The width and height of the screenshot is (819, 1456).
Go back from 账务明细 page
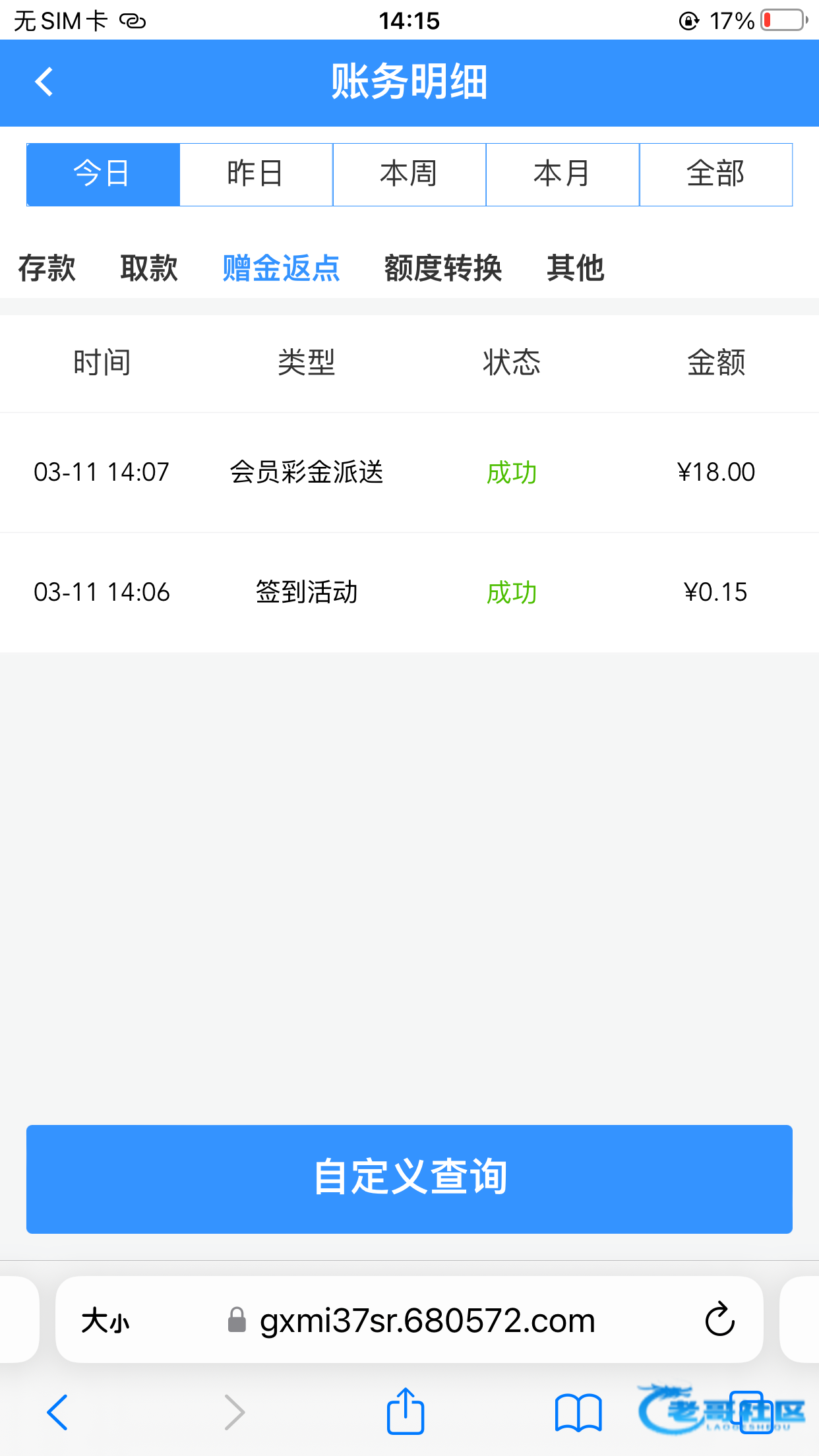point(44,82)
